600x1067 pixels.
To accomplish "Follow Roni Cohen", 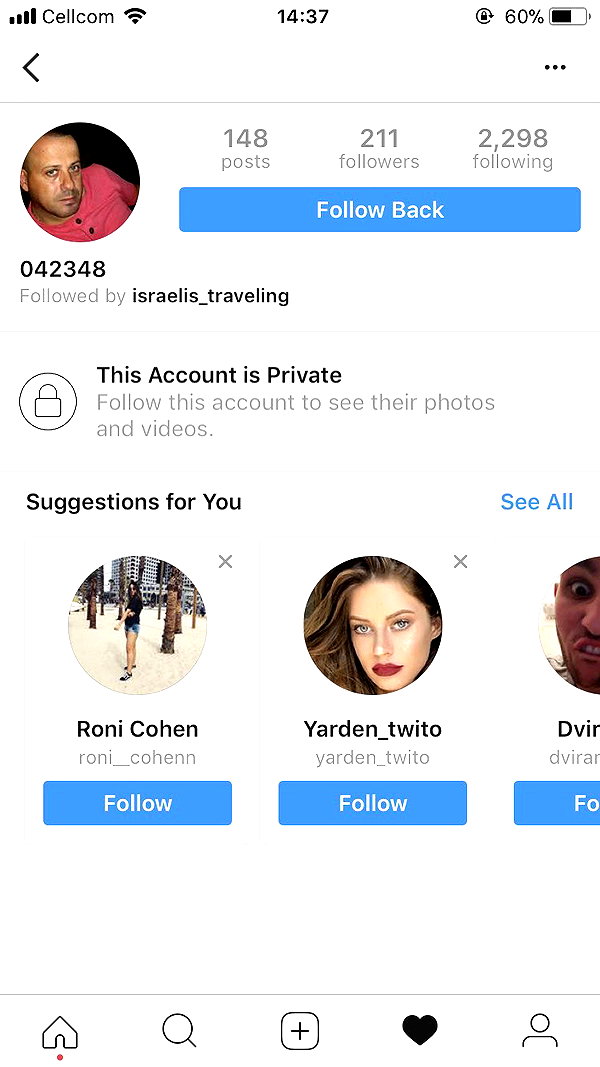I will click(x=137, y=803).
